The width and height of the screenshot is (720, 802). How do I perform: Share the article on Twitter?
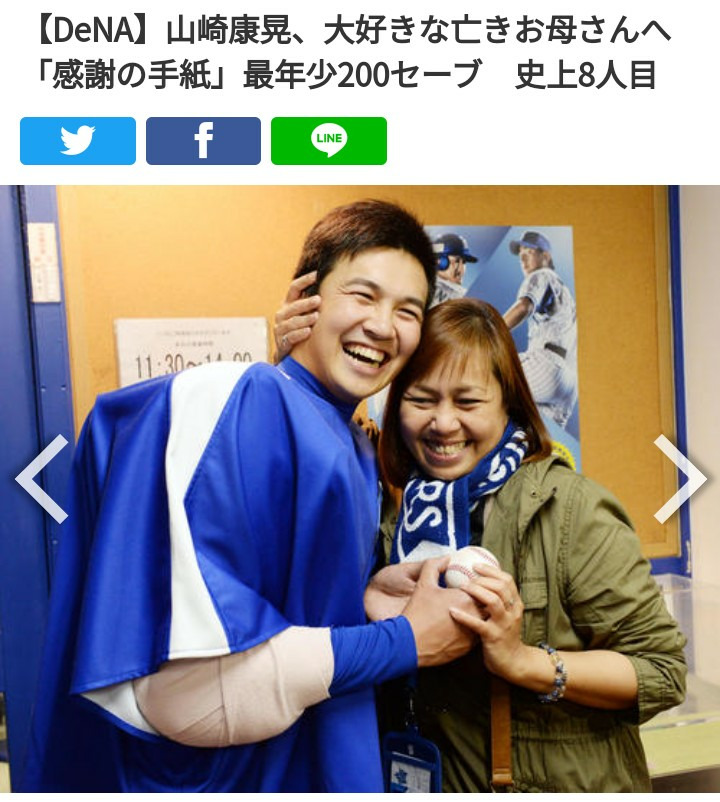78,141
